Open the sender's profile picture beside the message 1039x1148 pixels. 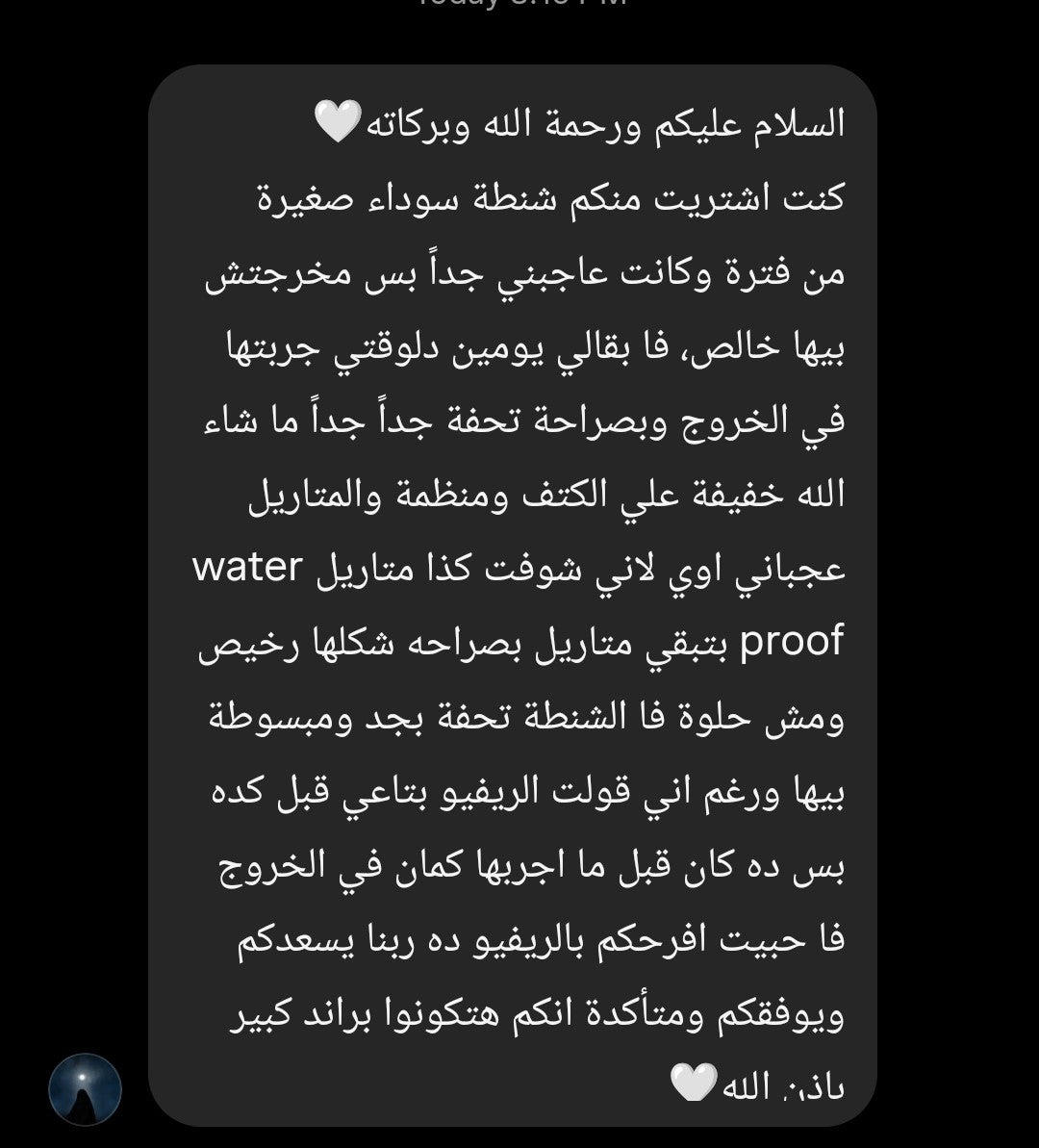pos(86,1089)
